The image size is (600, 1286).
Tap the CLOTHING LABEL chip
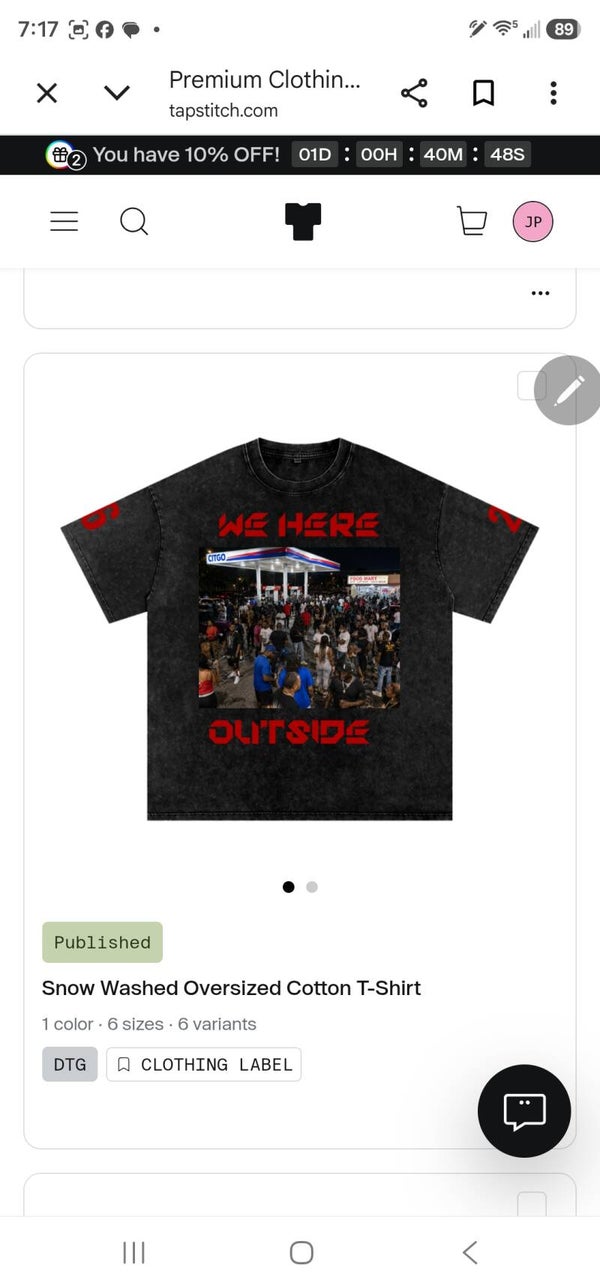point(204,1064)
